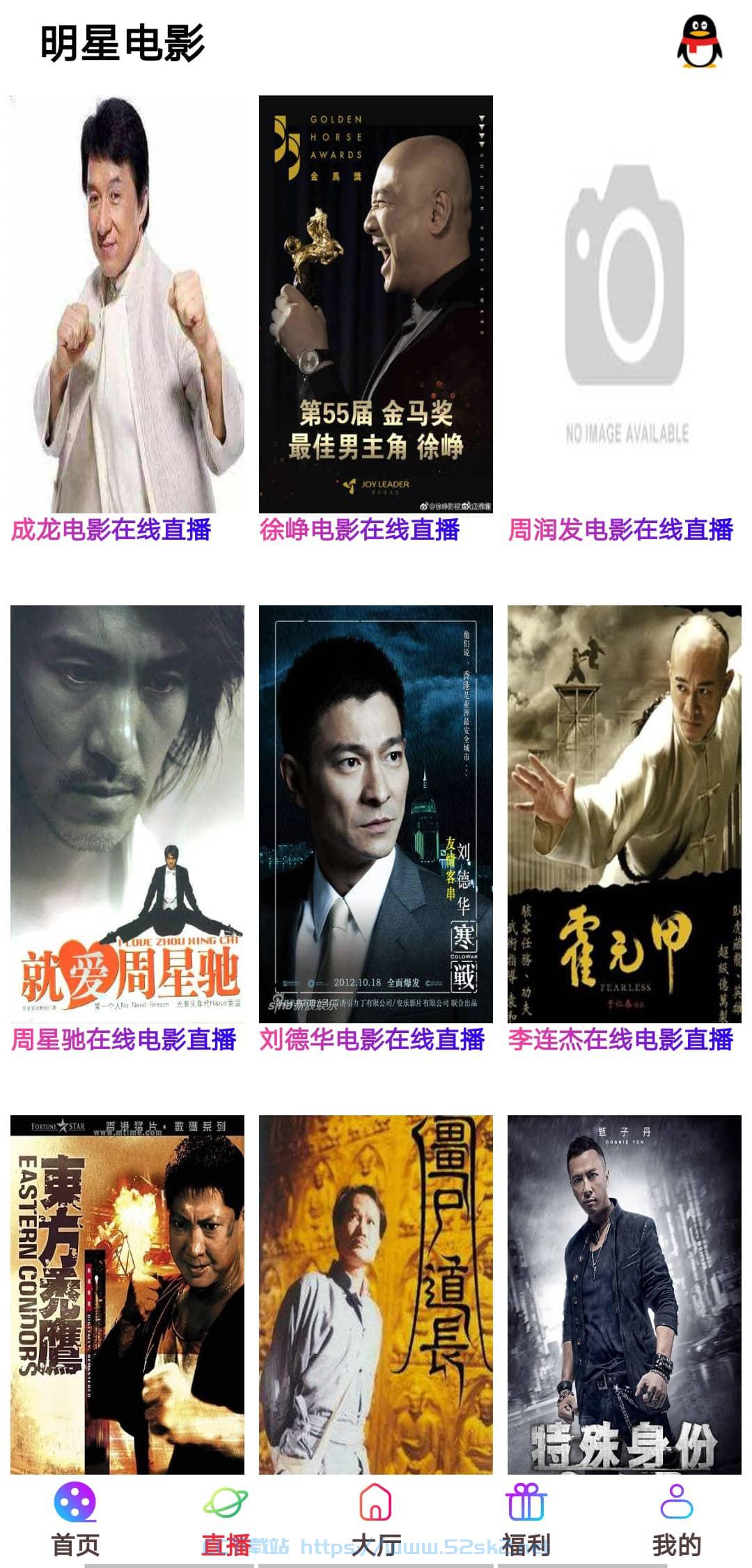Screen dimensions: 752x1568
Task: Open the 我的 tab
Action: tap(677, 1521)
